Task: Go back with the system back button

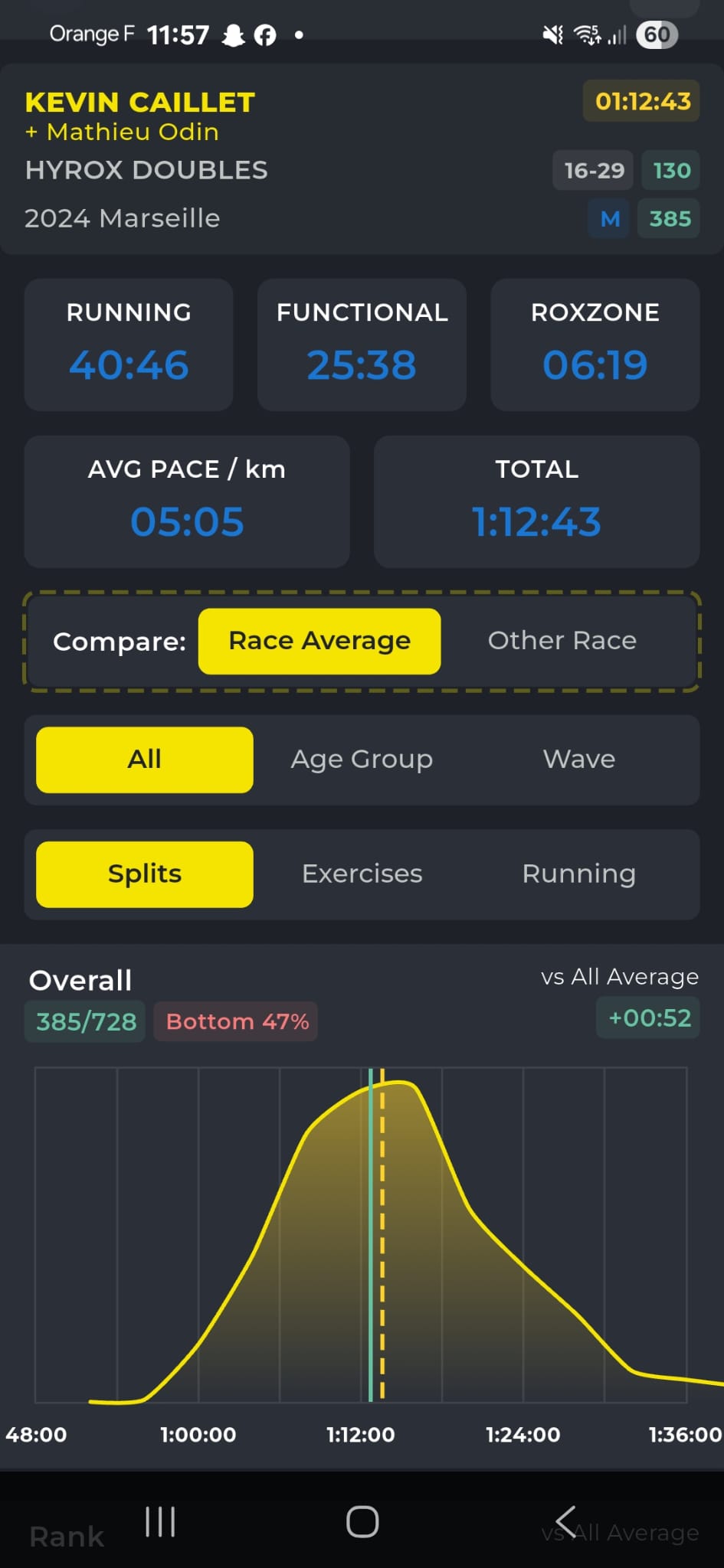Action: 565,1521
